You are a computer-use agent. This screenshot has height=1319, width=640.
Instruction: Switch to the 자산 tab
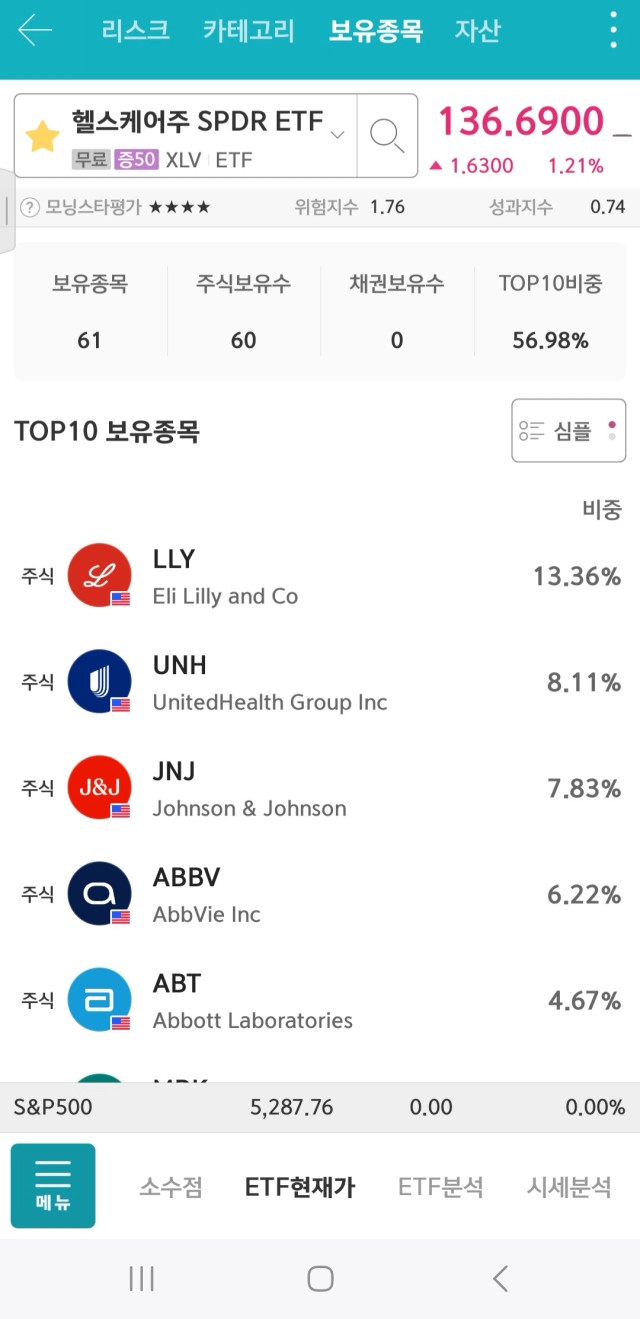(x=477, y=31)
